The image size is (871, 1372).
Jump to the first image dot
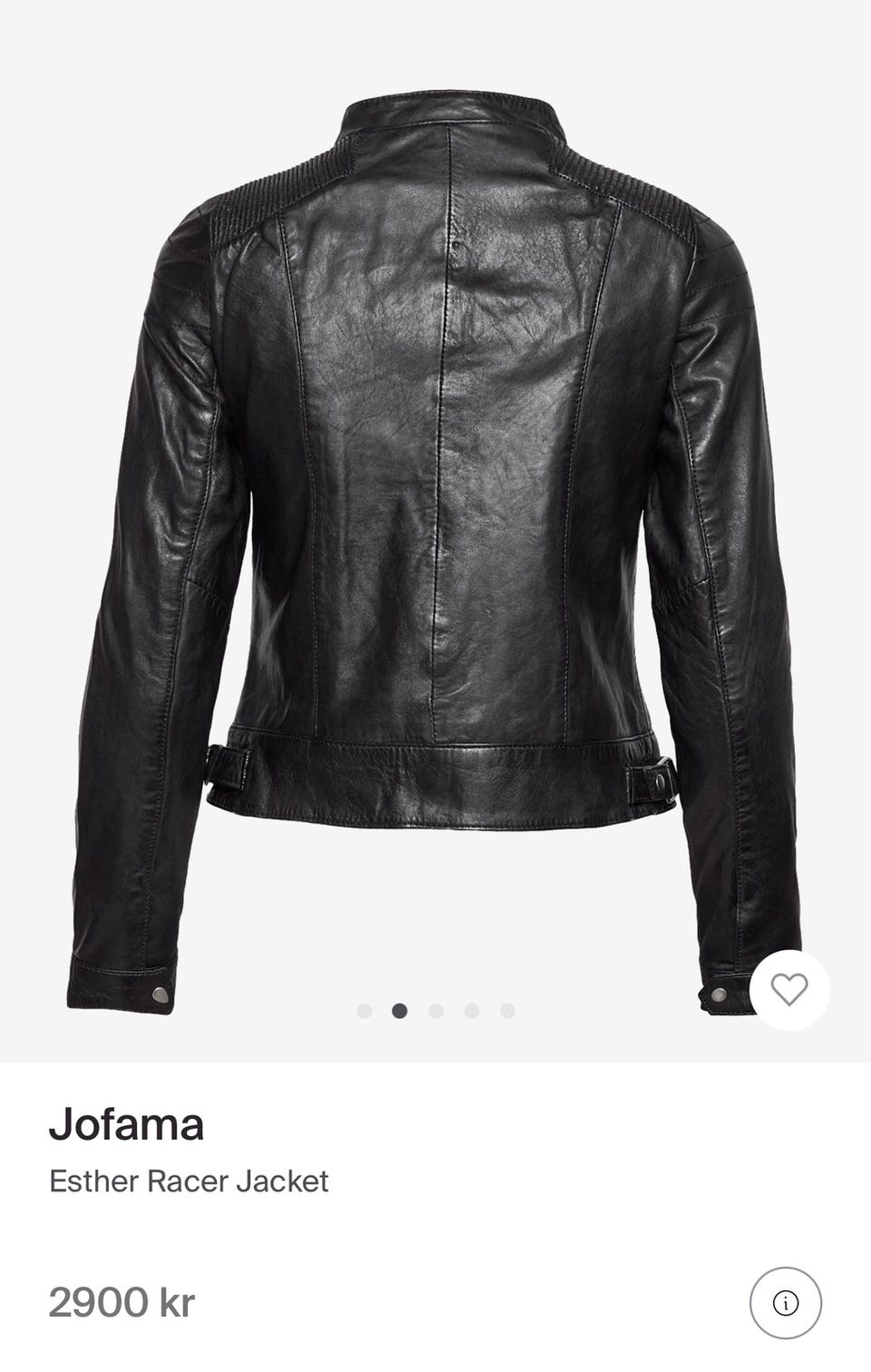click(365, 1011)
